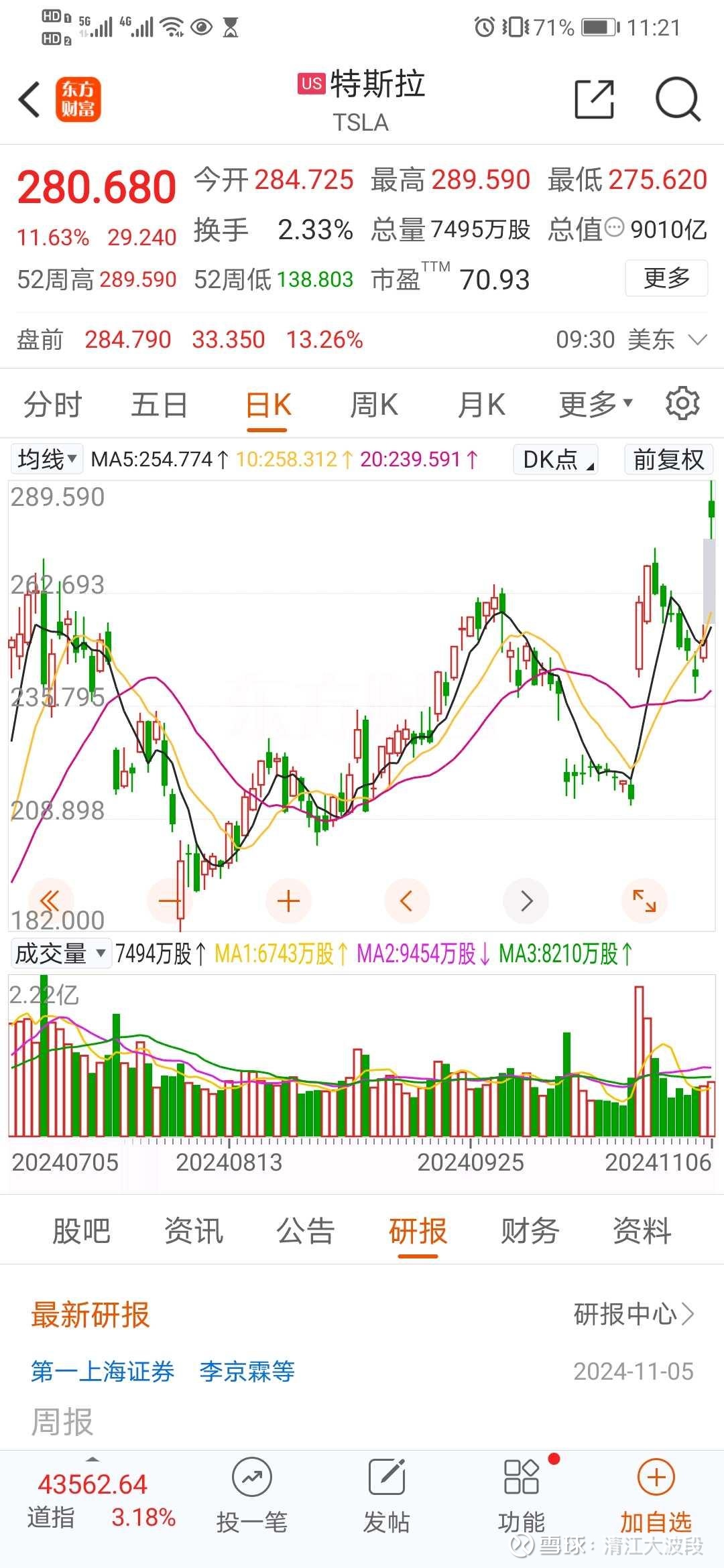Viewport: 724px width, 1568px height.
Task: Open the 成交量 volume indicator dropdown
Action: tap(60, 953)
